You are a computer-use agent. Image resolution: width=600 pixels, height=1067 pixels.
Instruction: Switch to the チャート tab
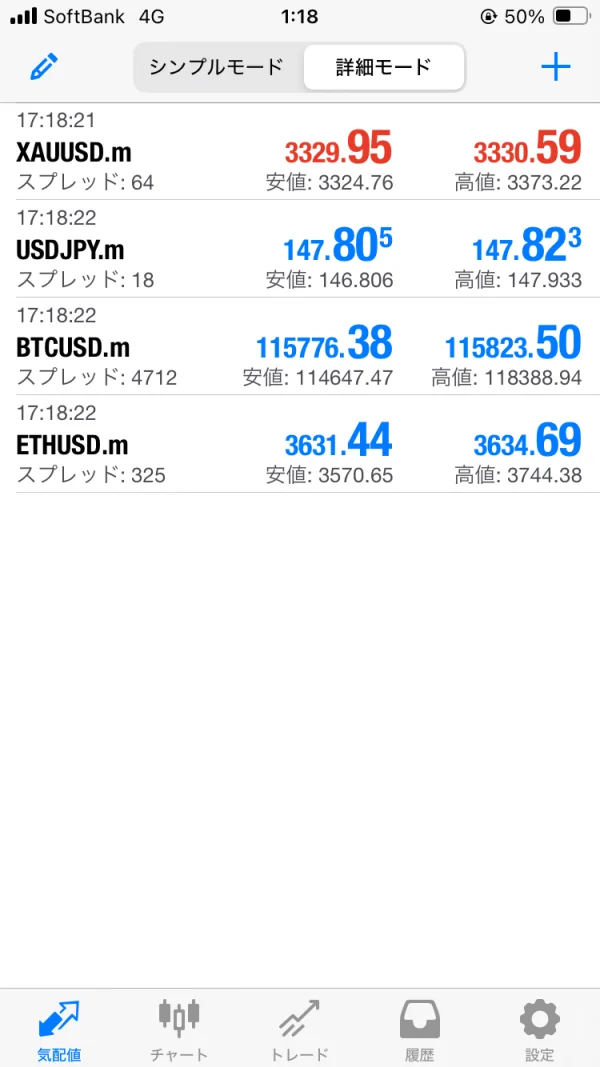click(x=179, y=1029)
